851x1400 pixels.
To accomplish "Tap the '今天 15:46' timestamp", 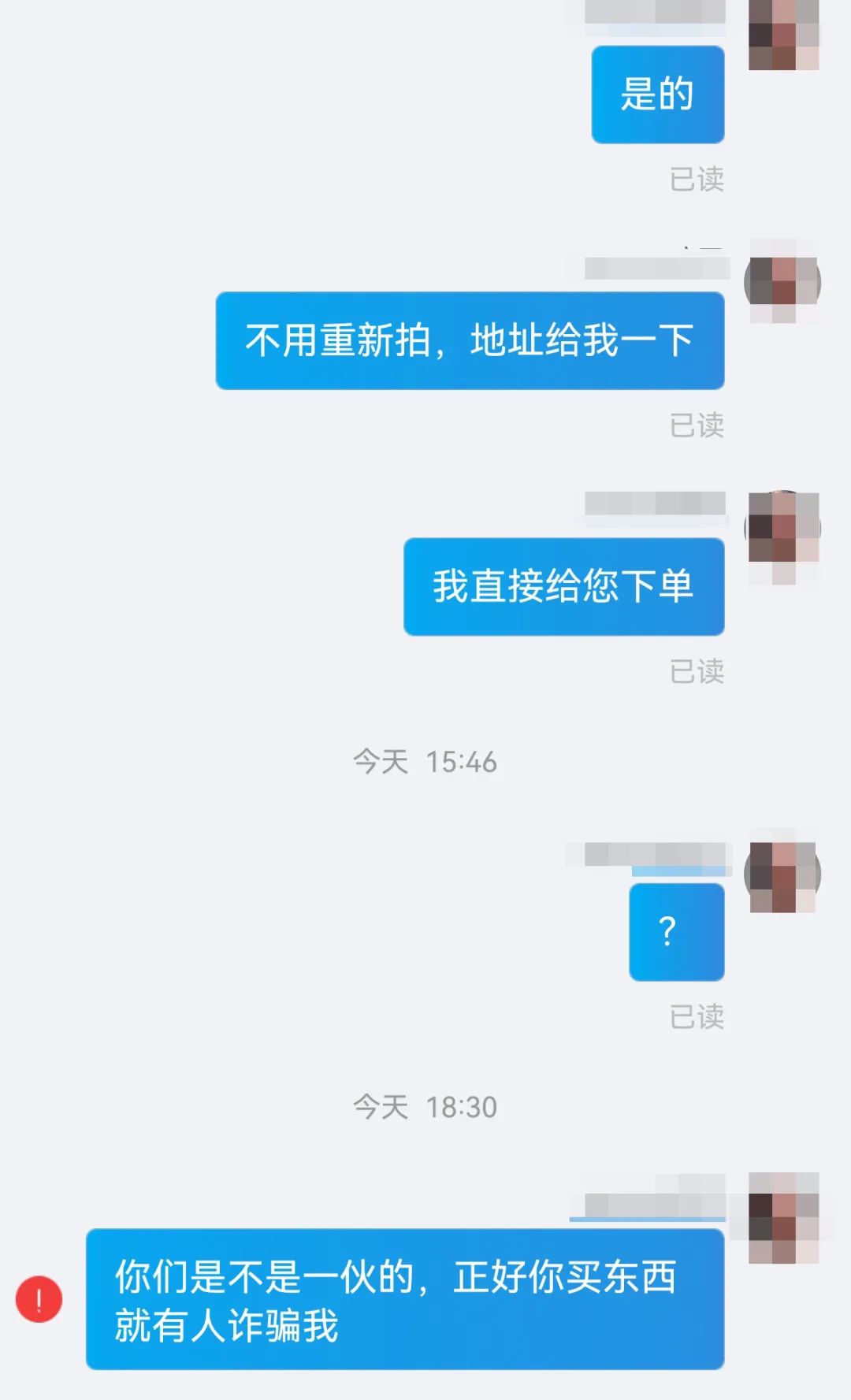I will coord(425,760).
